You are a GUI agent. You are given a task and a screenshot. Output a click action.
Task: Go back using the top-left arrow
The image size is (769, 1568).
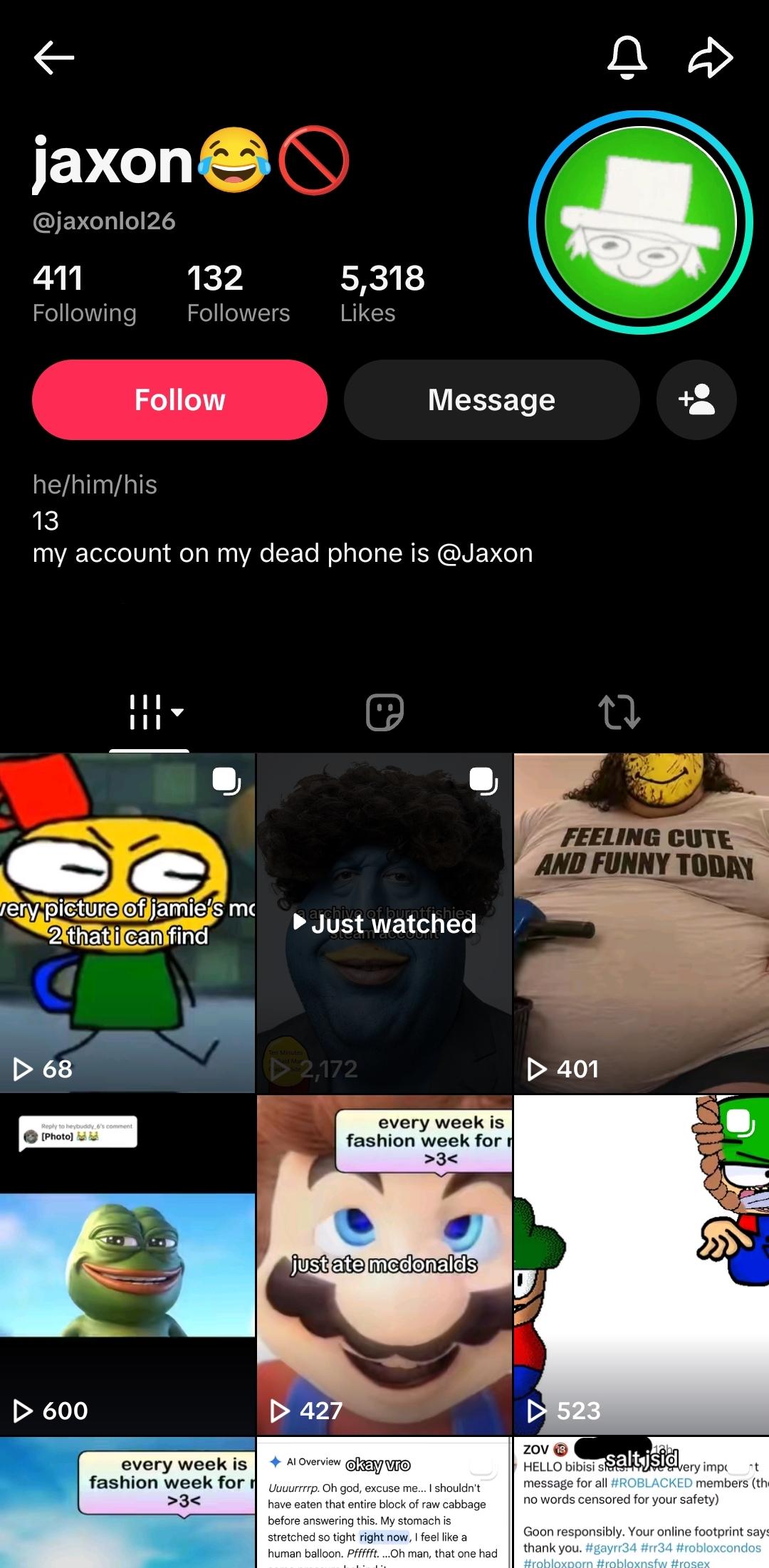(54, 58)
